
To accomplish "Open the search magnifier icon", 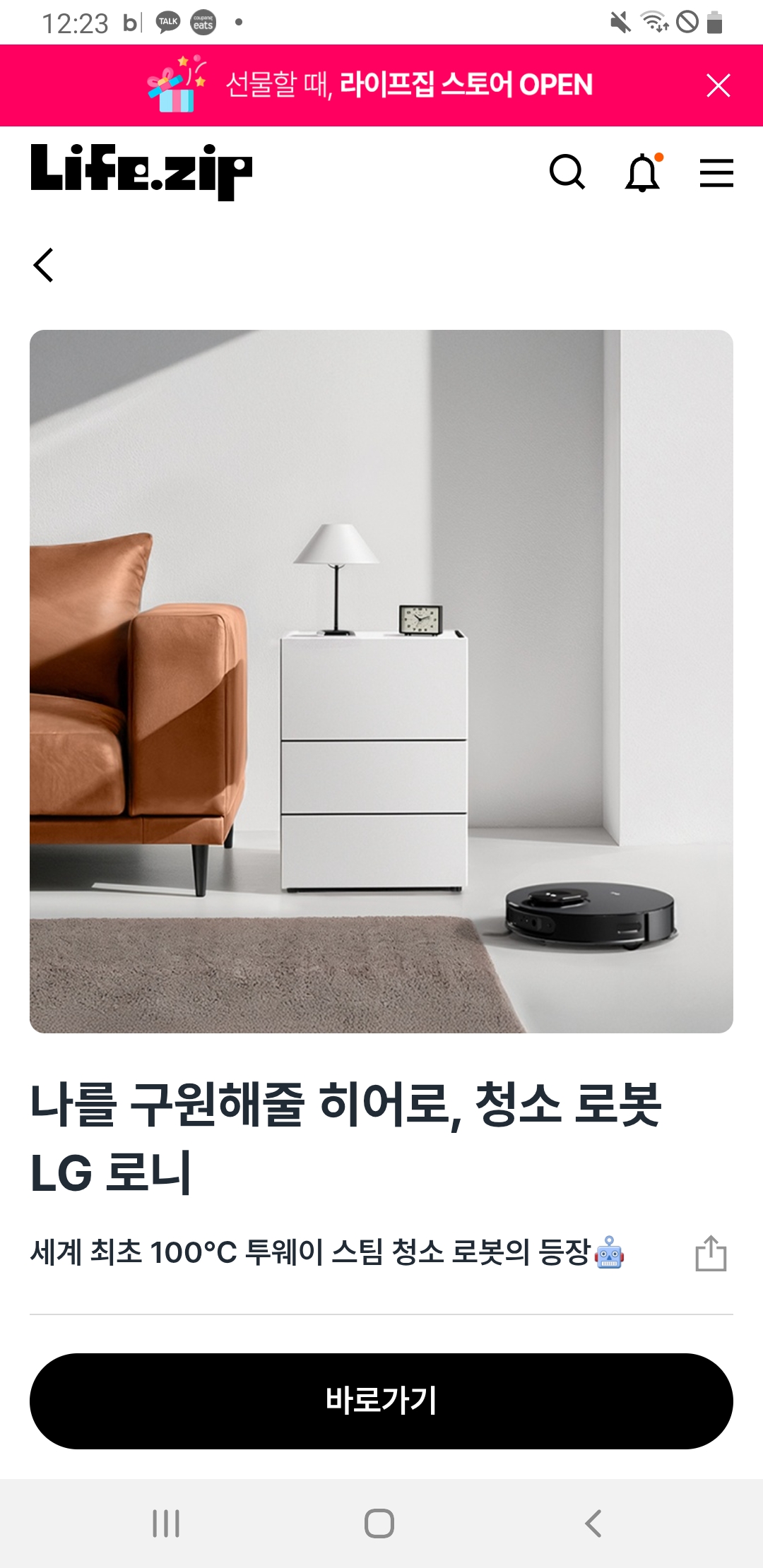I will click(567, 172).
